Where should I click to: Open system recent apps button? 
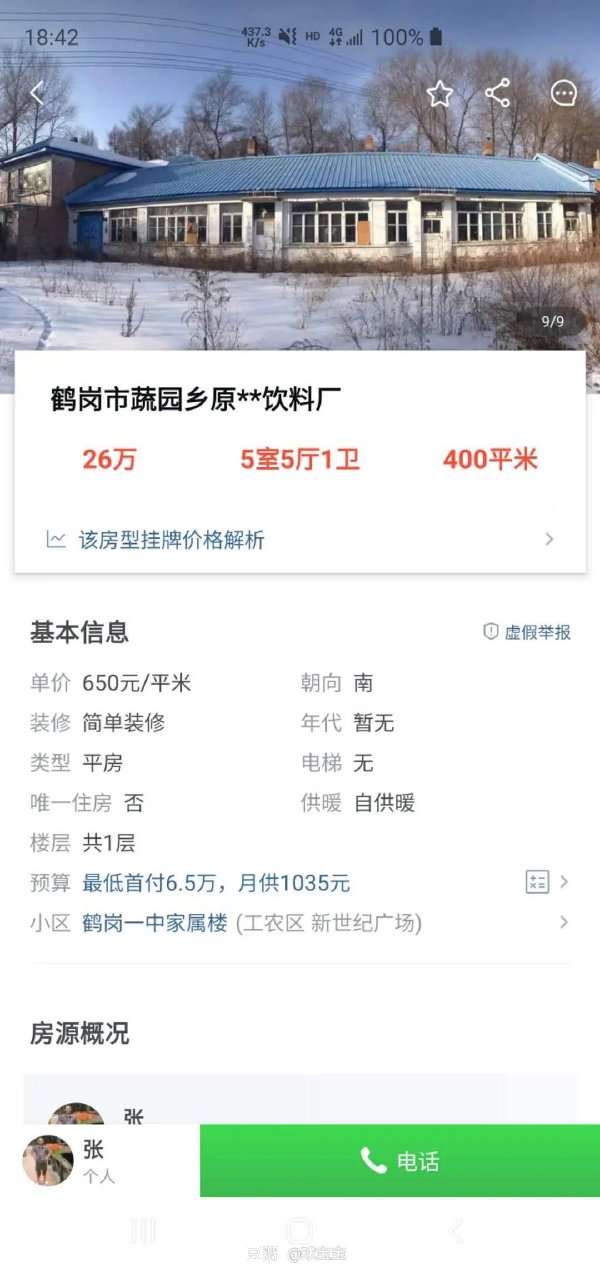click(x=143, y=1230)
